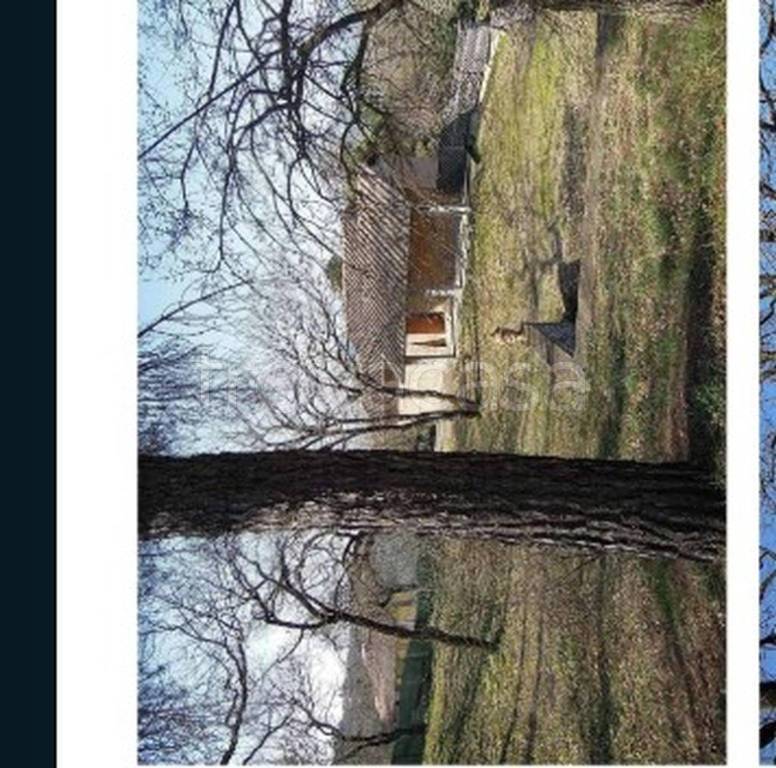Open the sideways house and tree photo
Image resolution: width=776 pixels, height=768 pixels.
431,383
